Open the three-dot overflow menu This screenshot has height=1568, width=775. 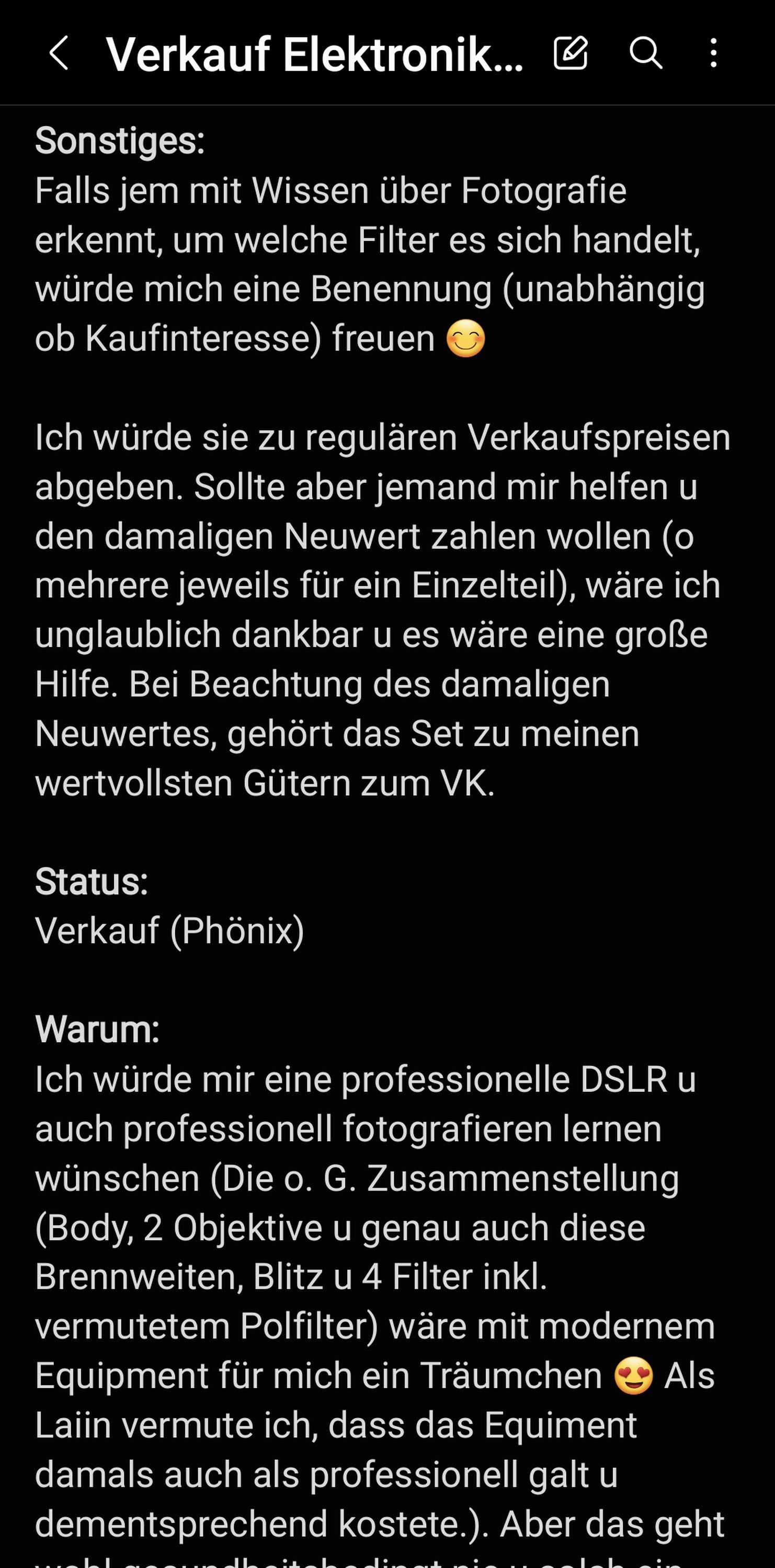(713, 53)
